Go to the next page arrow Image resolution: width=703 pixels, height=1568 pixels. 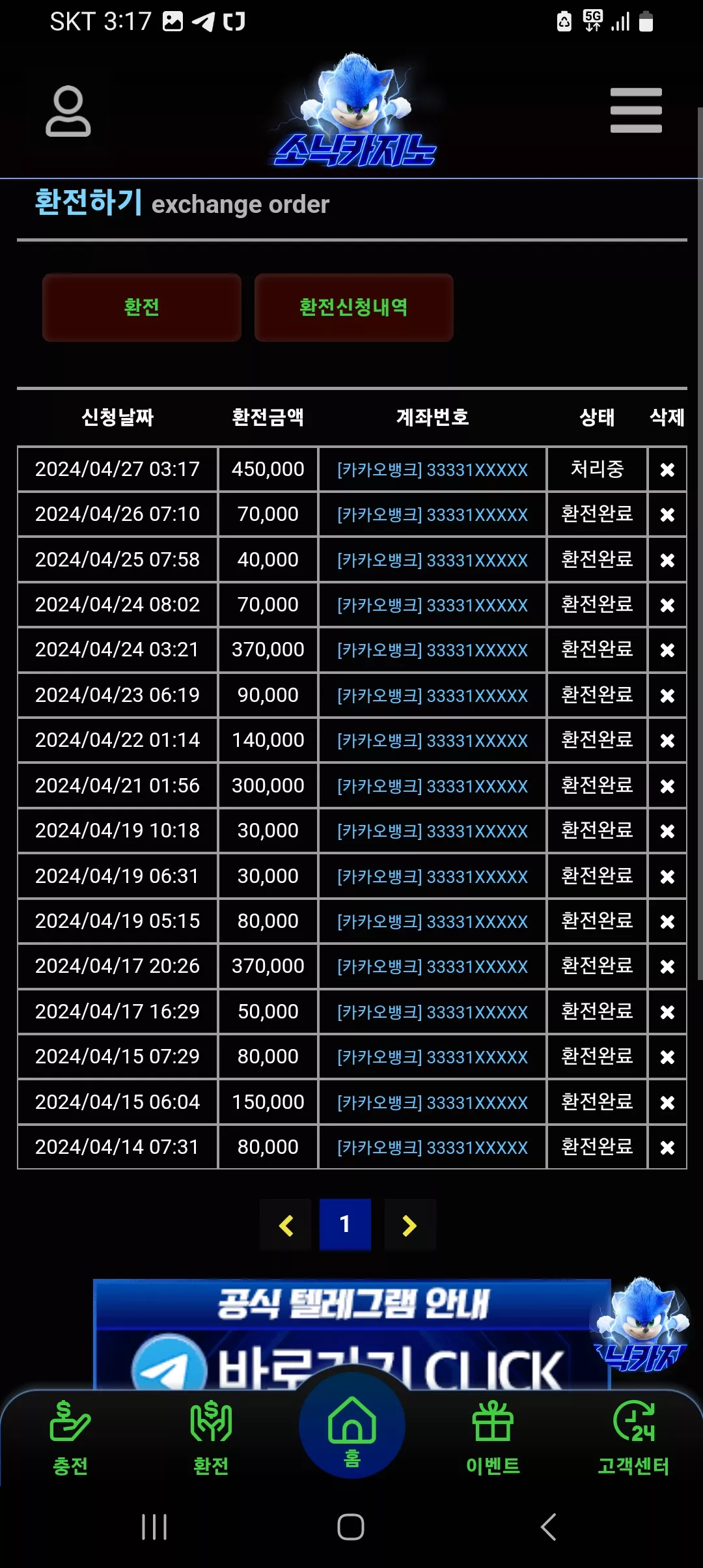coord(409,1225)
